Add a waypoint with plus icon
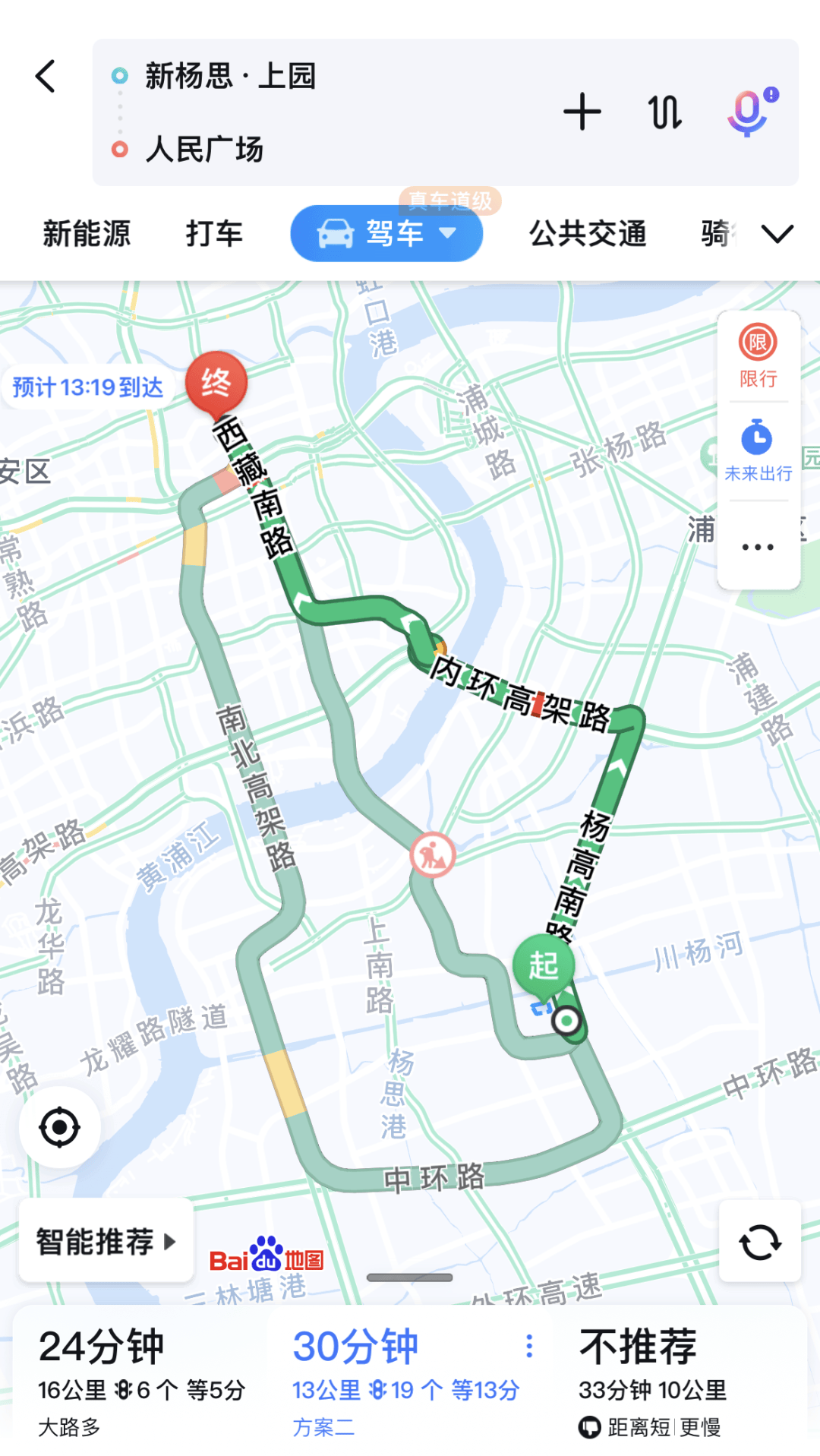 pyautogui.click(x=582, y=112)
